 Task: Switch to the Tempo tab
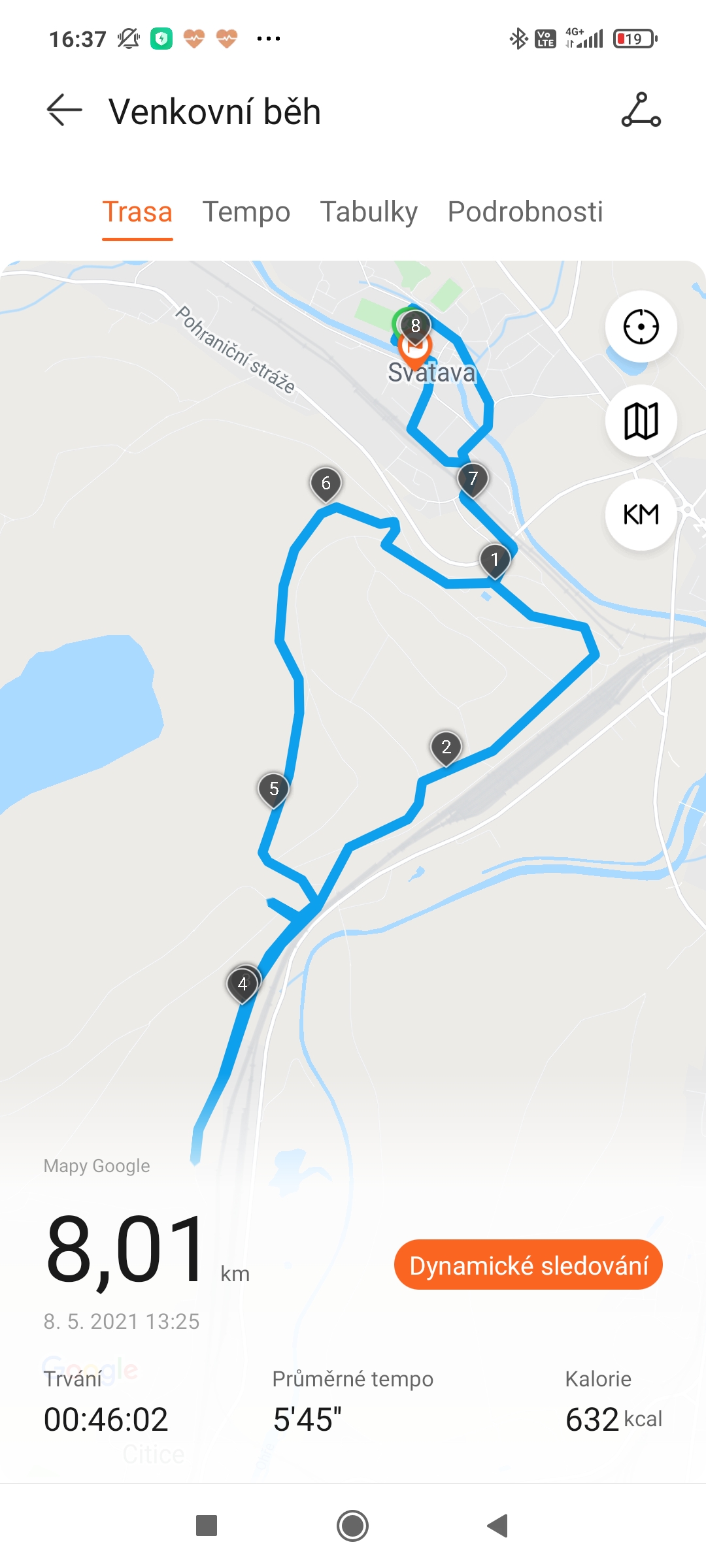pos(246,212)
